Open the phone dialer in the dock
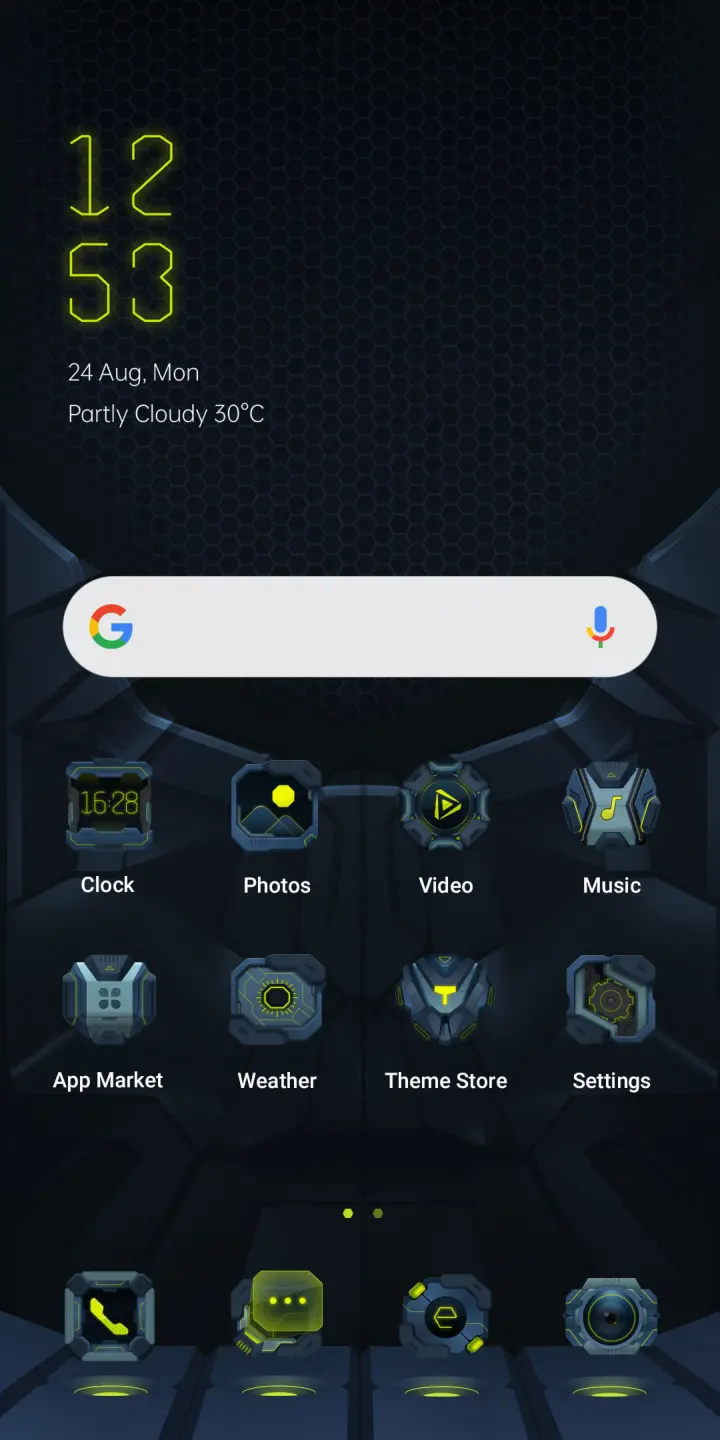720x1440 pixels. pos(110,1315)
